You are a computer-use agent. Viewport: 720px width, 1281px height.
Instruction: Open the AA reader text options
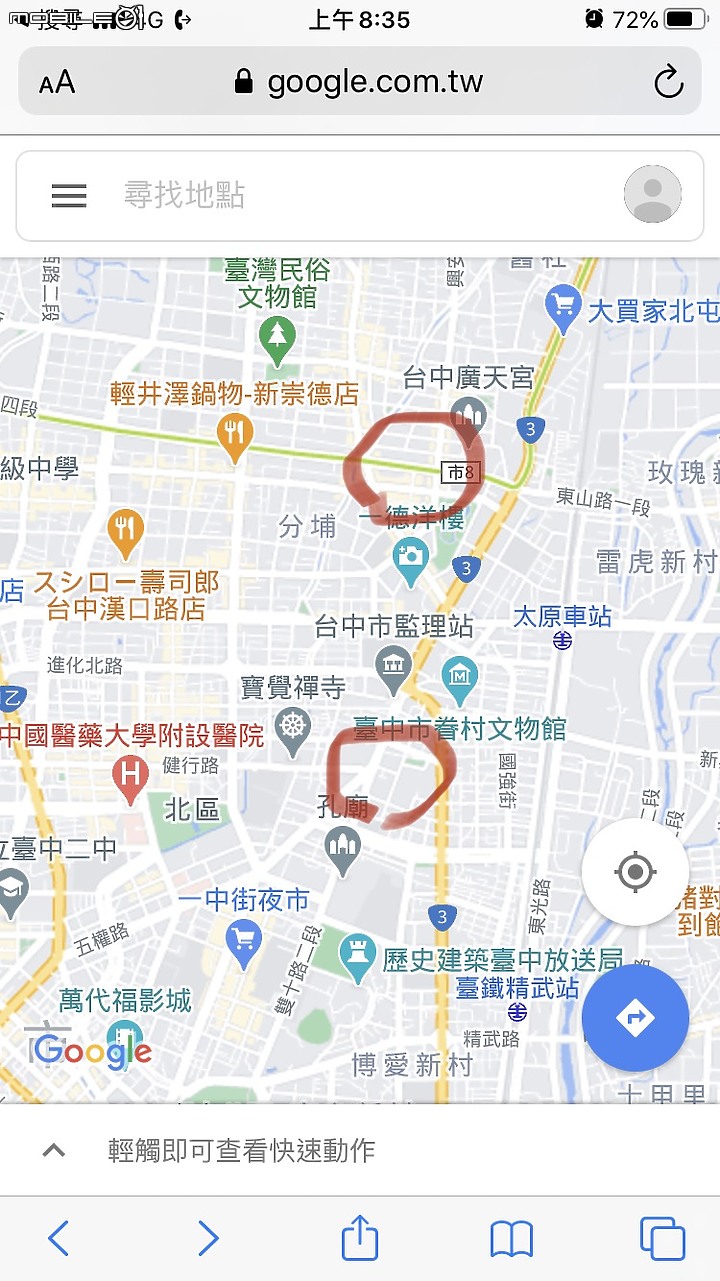(57, 83)
